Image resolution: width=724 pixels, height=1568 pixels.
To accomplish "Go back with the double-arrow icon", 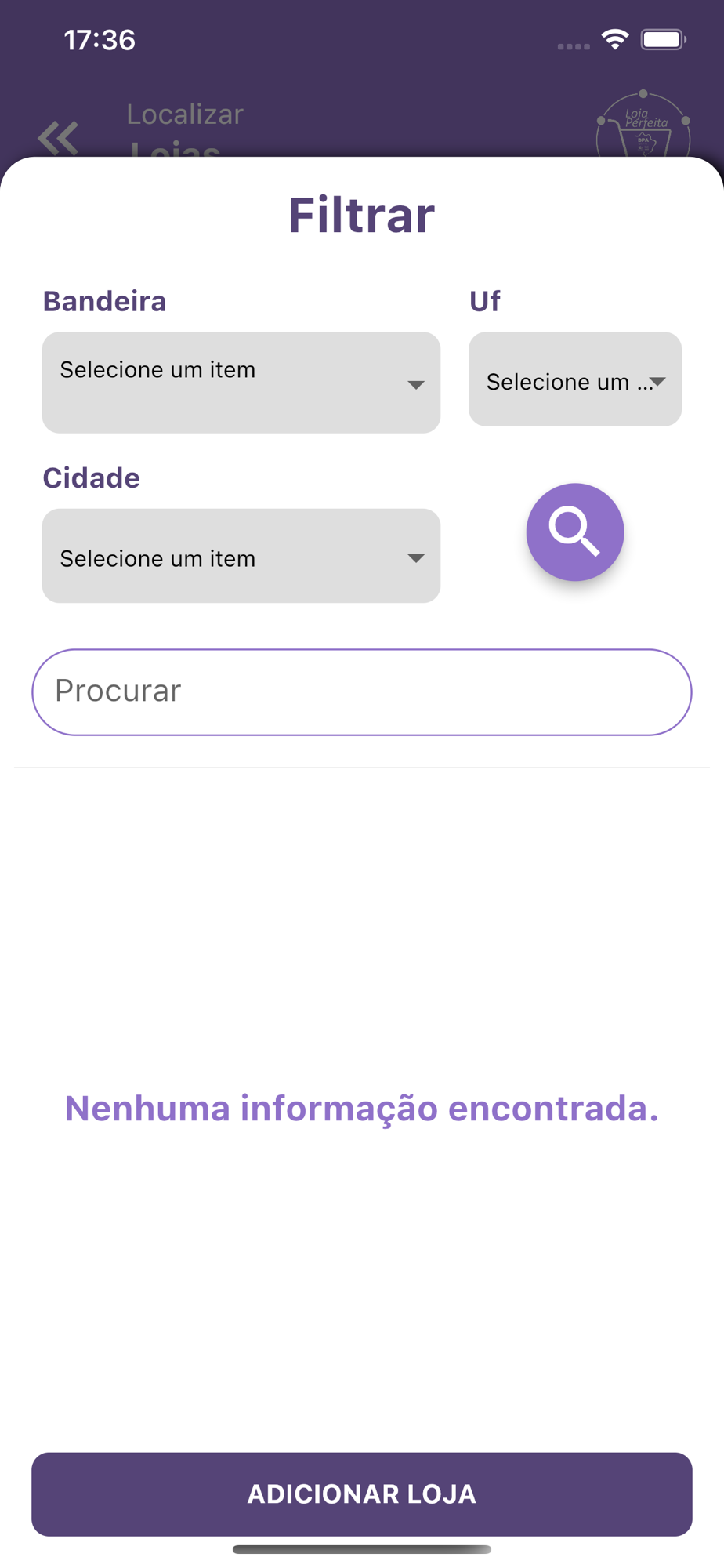I will [x=58, y=138].
